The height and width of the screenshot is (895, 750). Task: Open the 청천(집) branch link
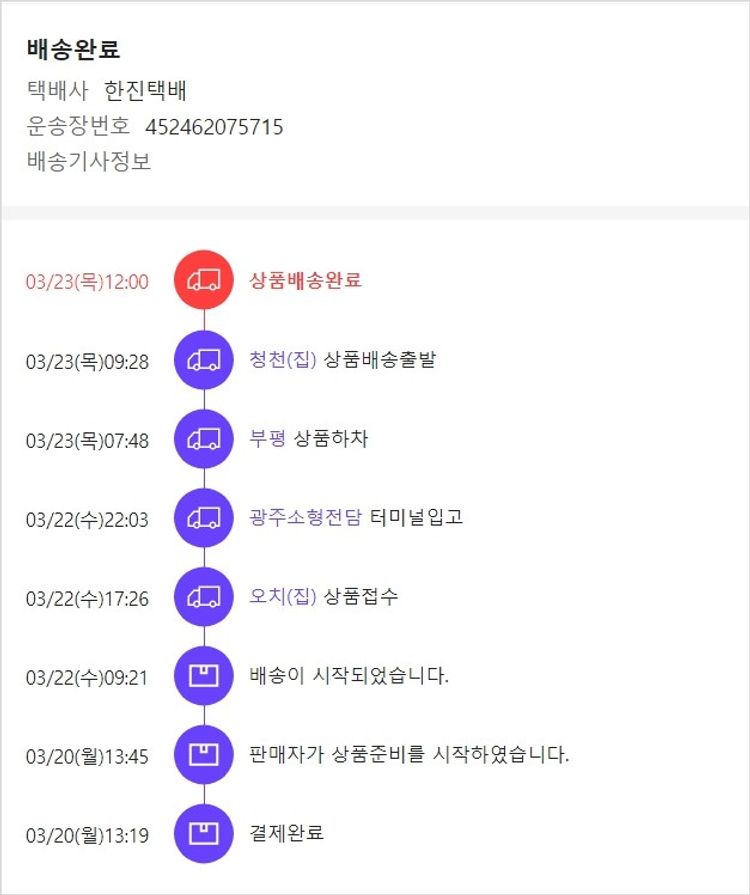282,360
